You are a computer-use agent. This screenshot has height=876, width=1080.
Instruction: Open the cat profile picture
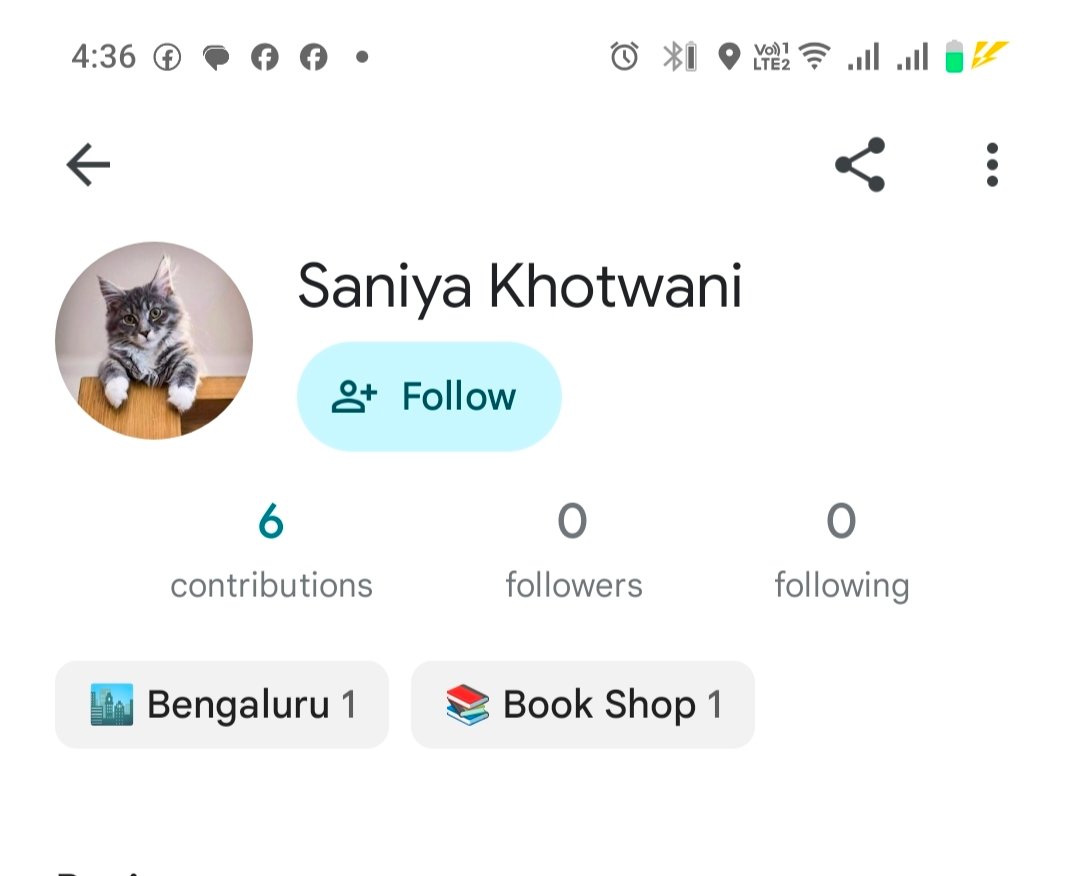pyautogui.click(x=154, y=340)
